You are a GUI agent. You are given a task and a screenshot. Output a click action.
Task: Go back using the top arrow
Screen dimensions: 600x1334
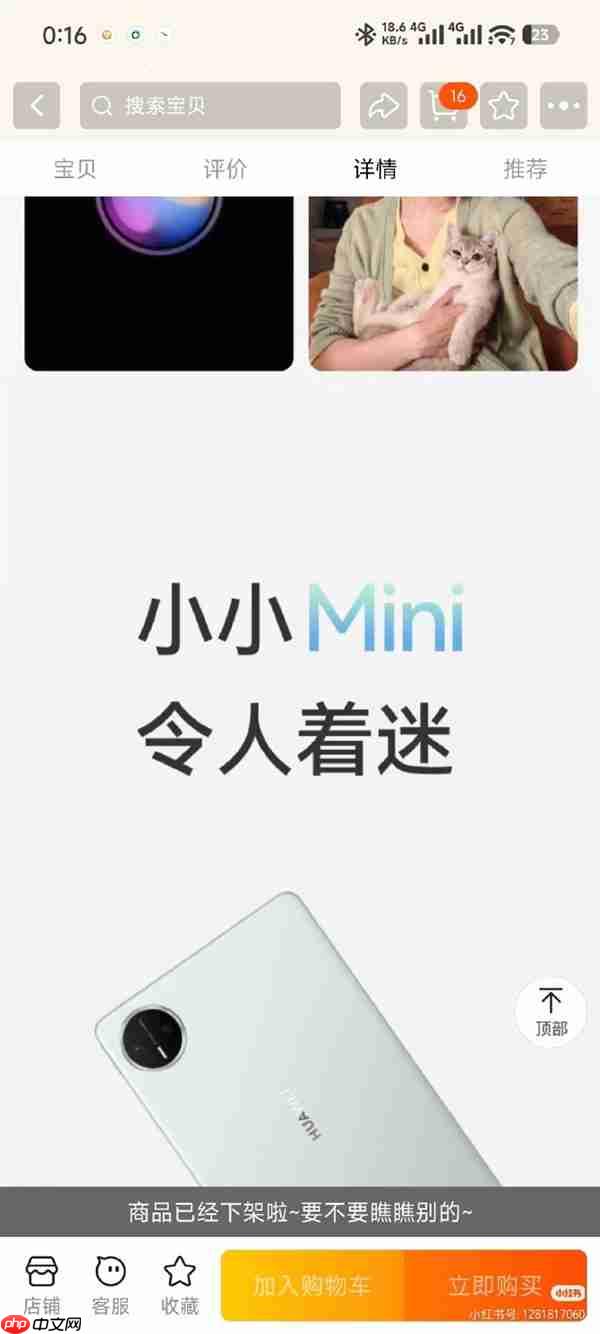pyautogui.click(x=37, y=106)
